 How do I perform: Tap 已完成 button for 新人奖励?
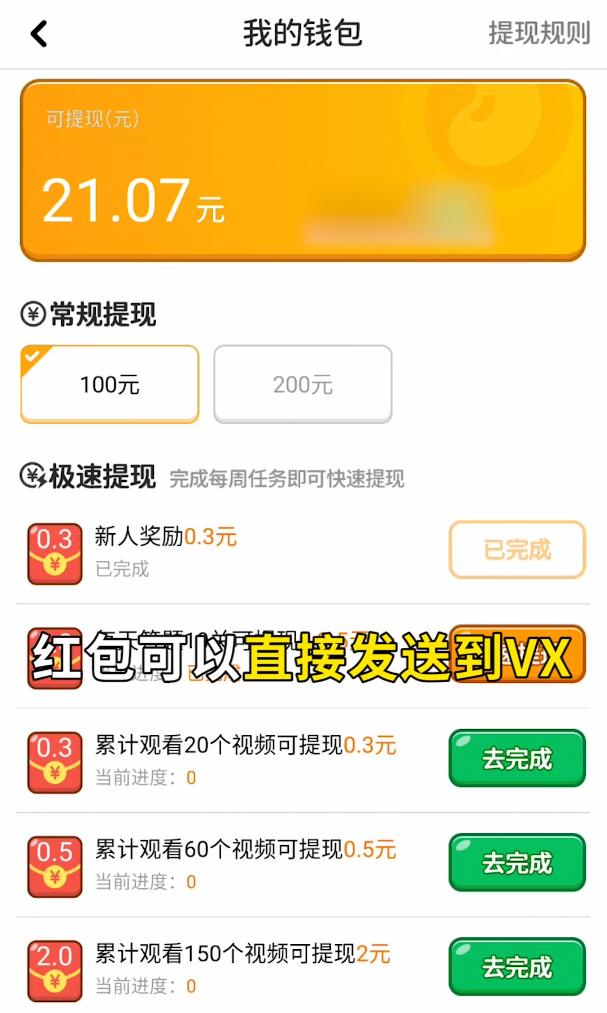[517, 549]
